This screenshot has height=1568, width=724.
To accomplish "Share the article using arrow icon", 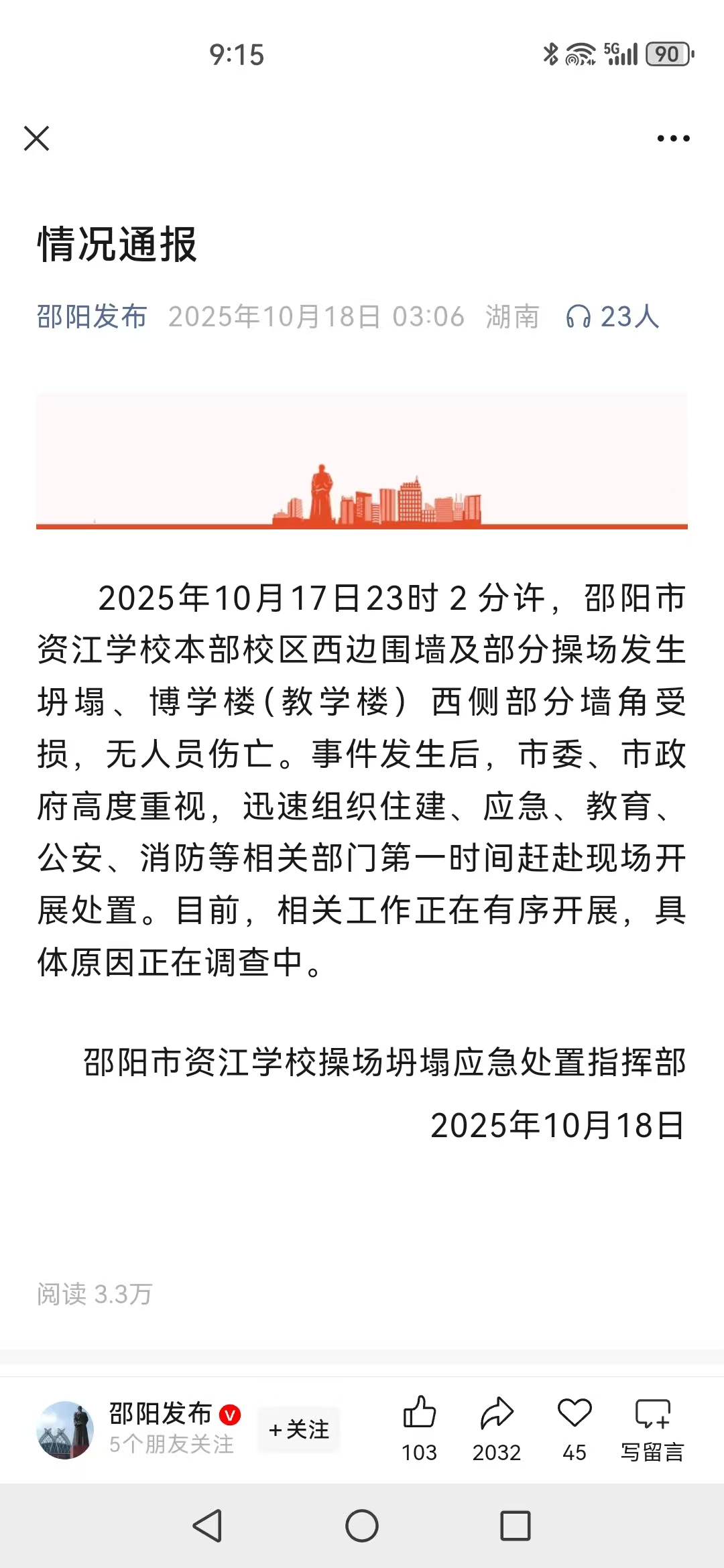I will [497, 1413].
